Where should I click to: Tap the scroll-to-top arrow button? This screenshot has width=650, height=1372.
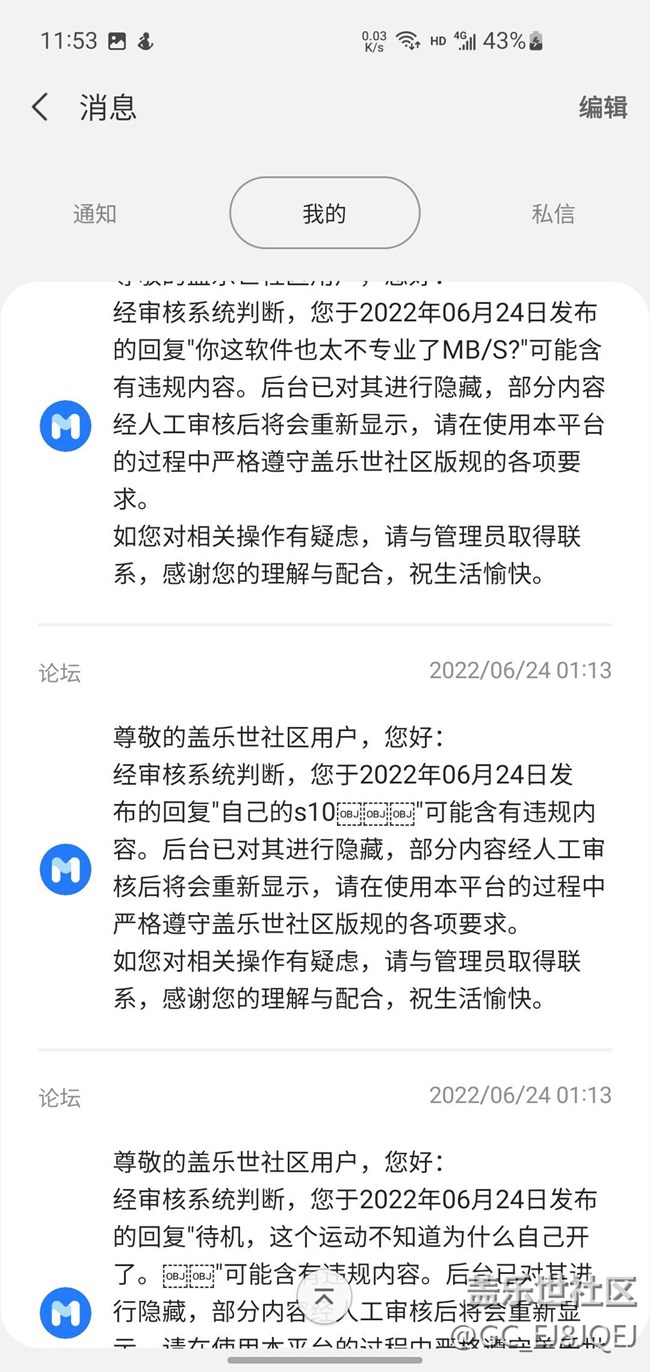[x=324, y=1298]
